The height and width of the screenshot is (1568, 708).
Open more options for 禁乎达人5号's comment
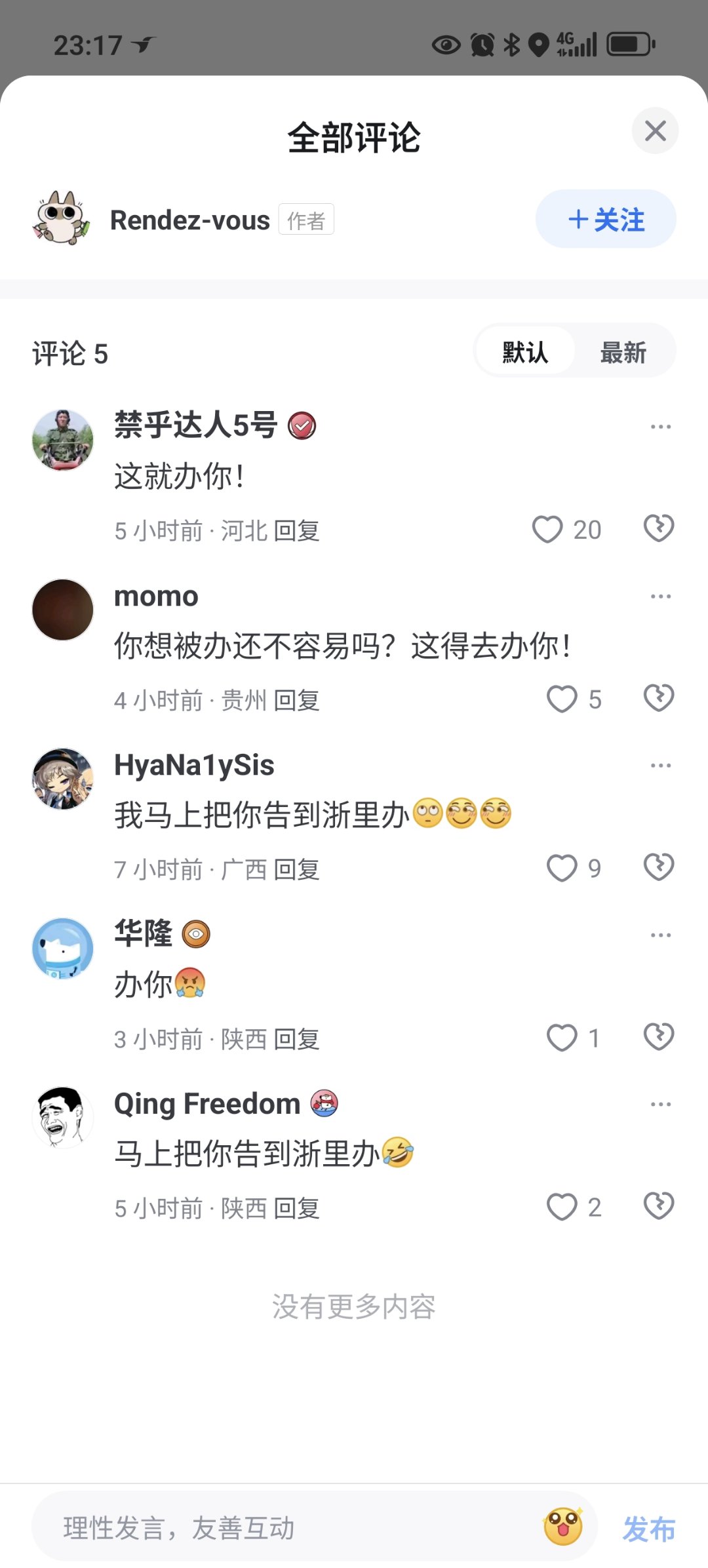(660, 427)
